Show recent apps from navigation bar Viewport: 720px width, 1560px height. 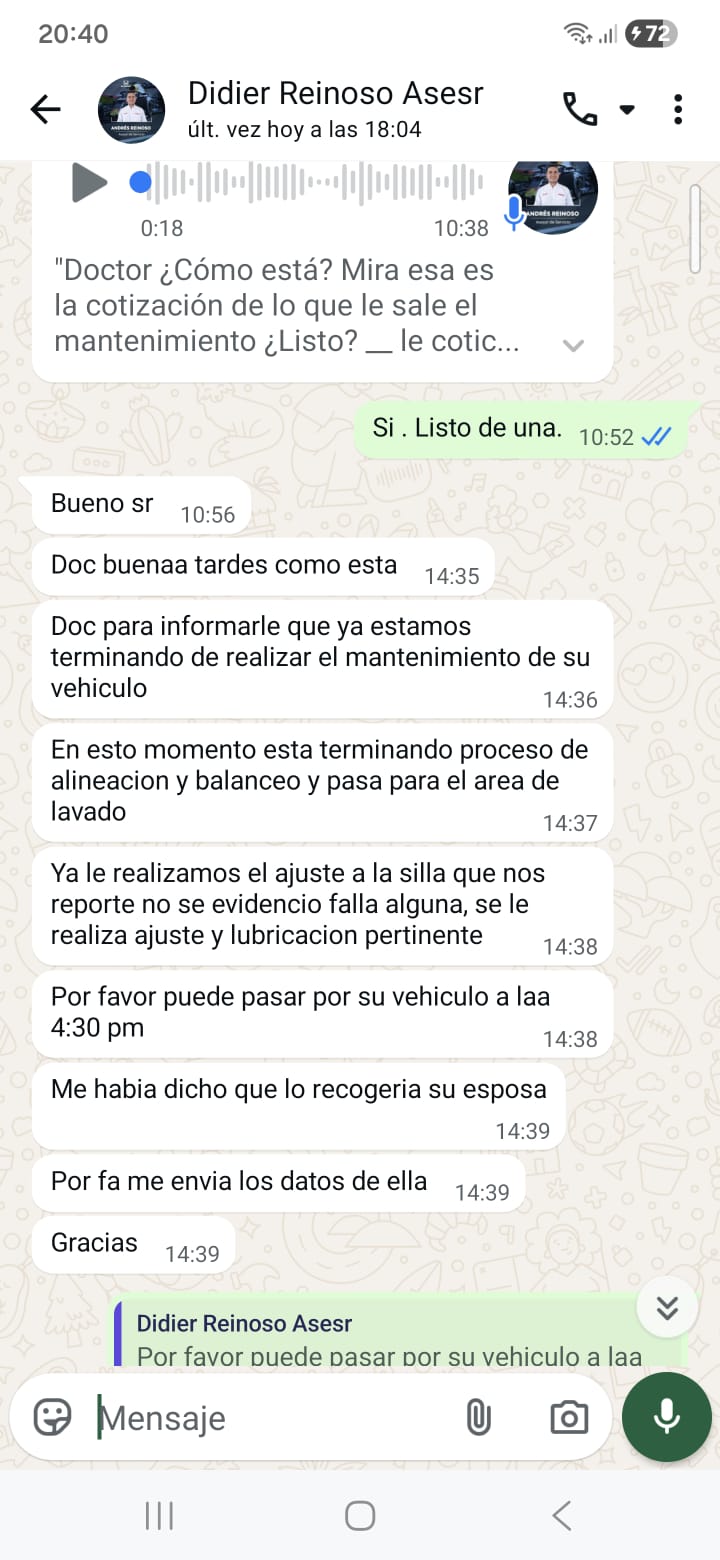[x=159, y=1515]
